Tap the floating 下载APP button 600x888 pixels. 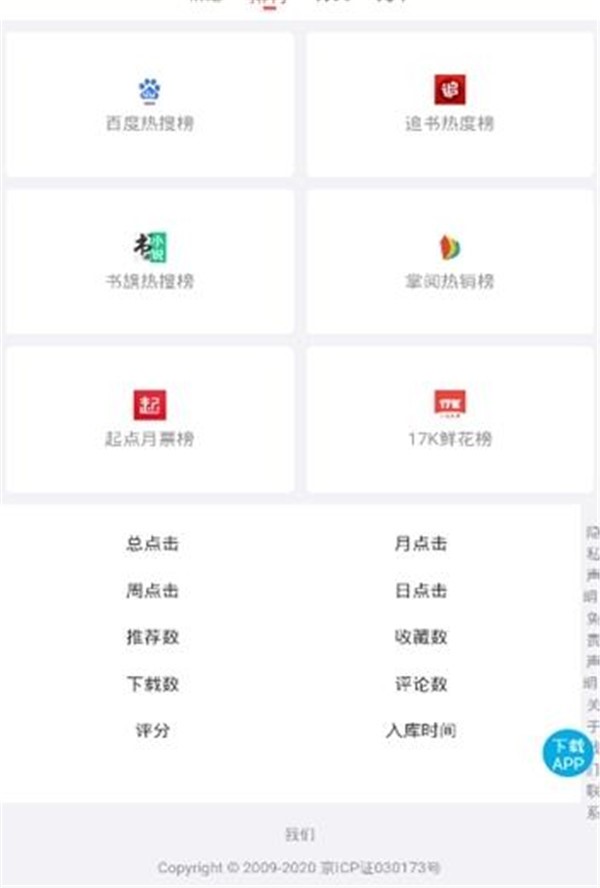(567, 754)
